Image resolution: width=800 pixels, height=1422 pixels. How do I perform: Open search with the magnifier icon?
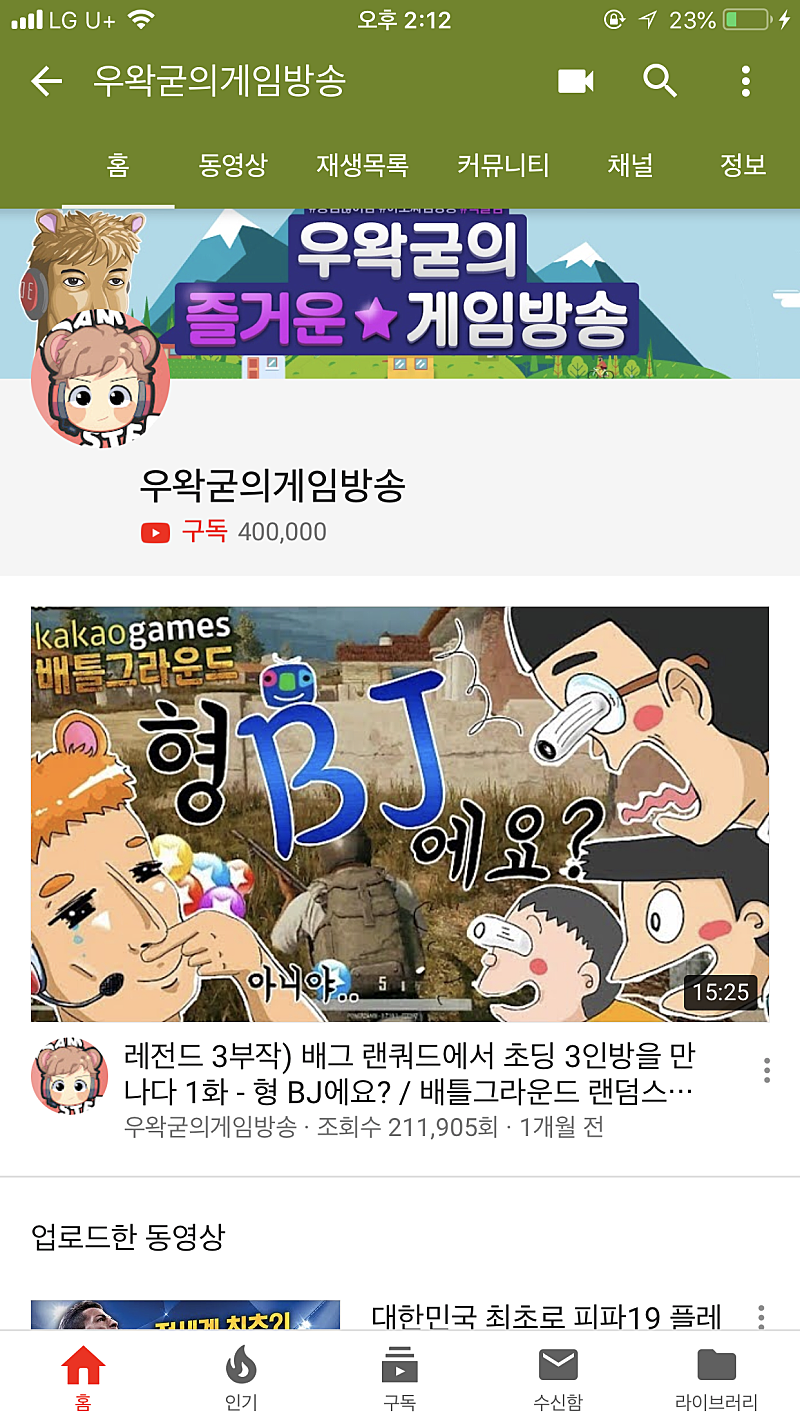(660, 81)
